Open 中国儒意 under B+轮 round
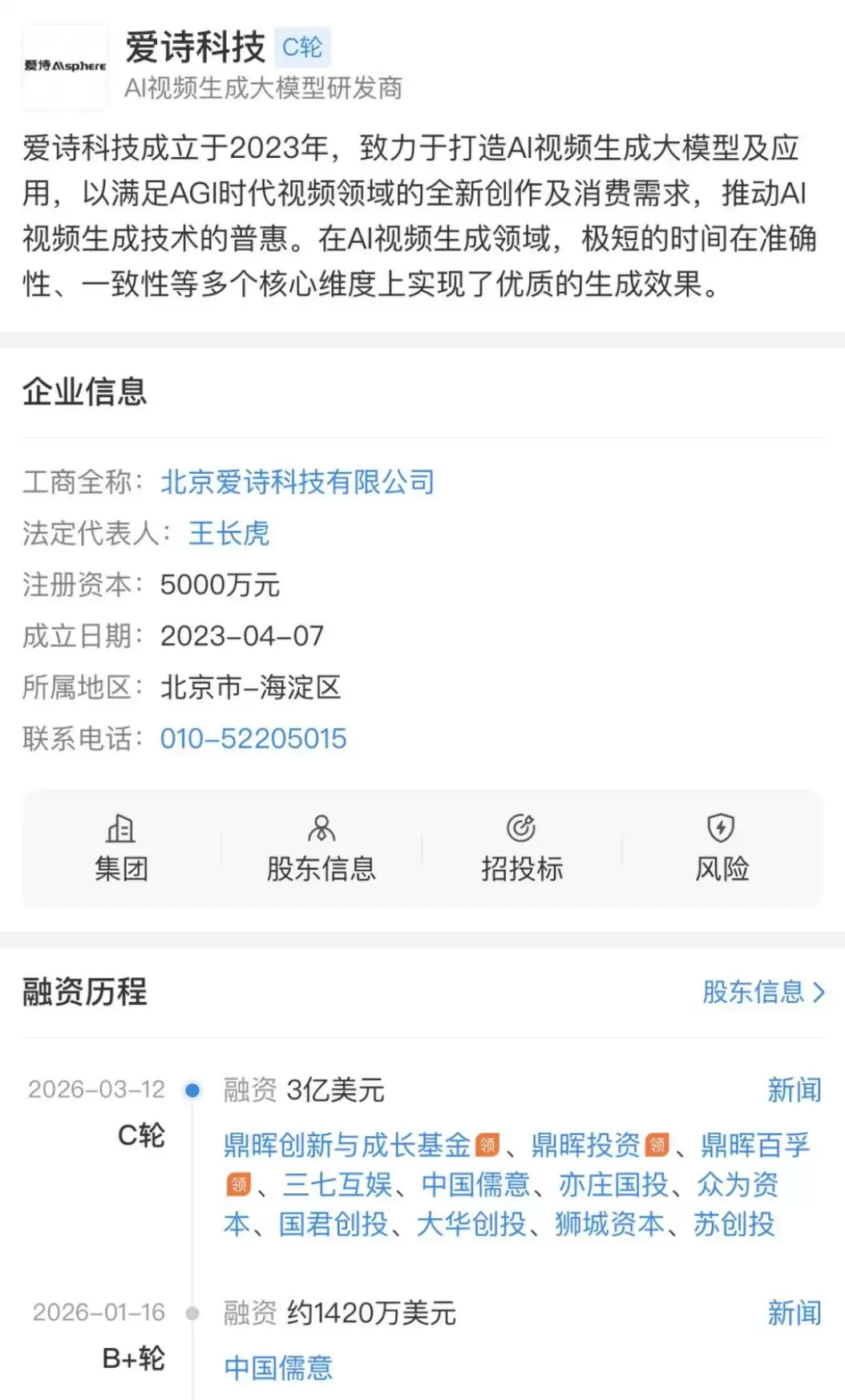The height and width of the screenshot is (1400, 845). click(x=278, y=1368)
